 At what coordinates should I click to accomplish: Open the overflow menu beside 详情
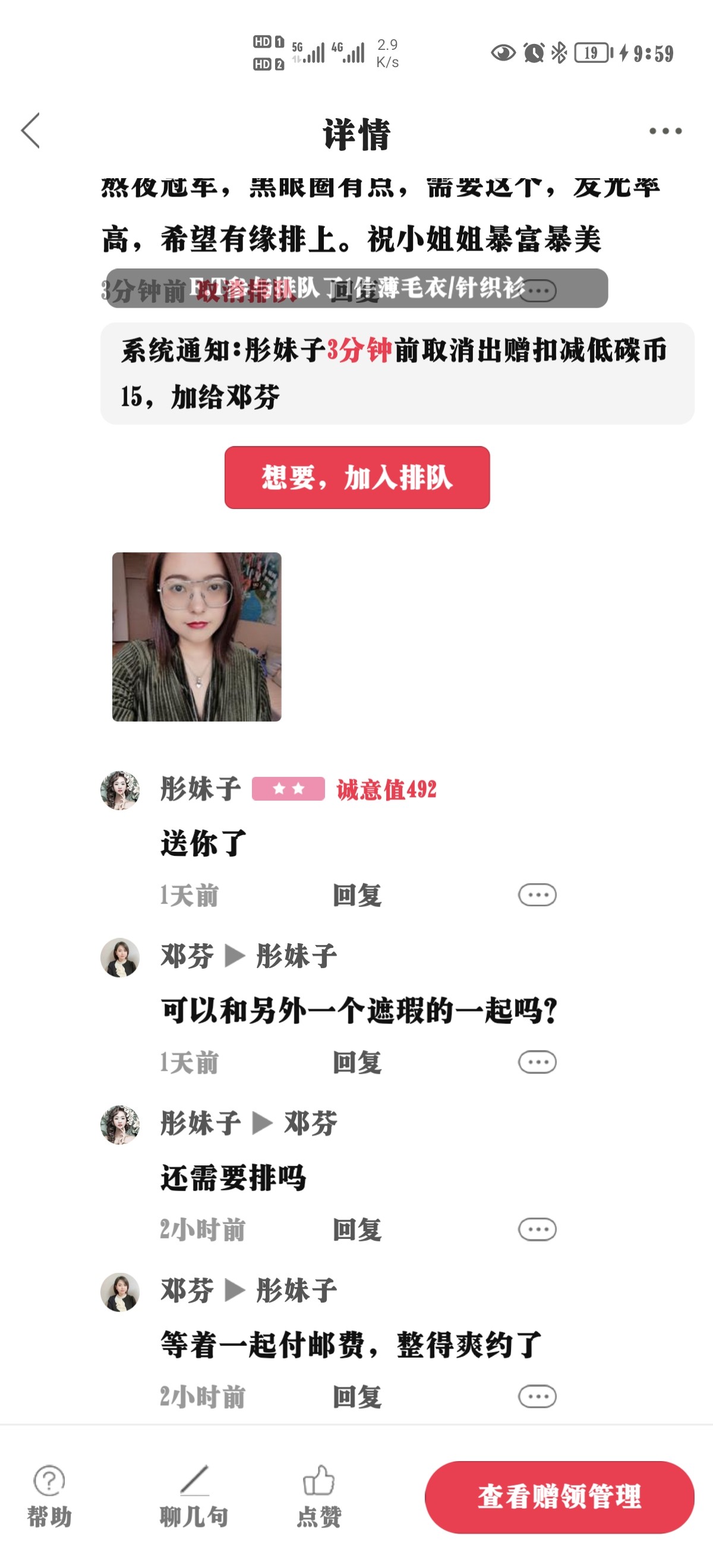coord(665,131)
